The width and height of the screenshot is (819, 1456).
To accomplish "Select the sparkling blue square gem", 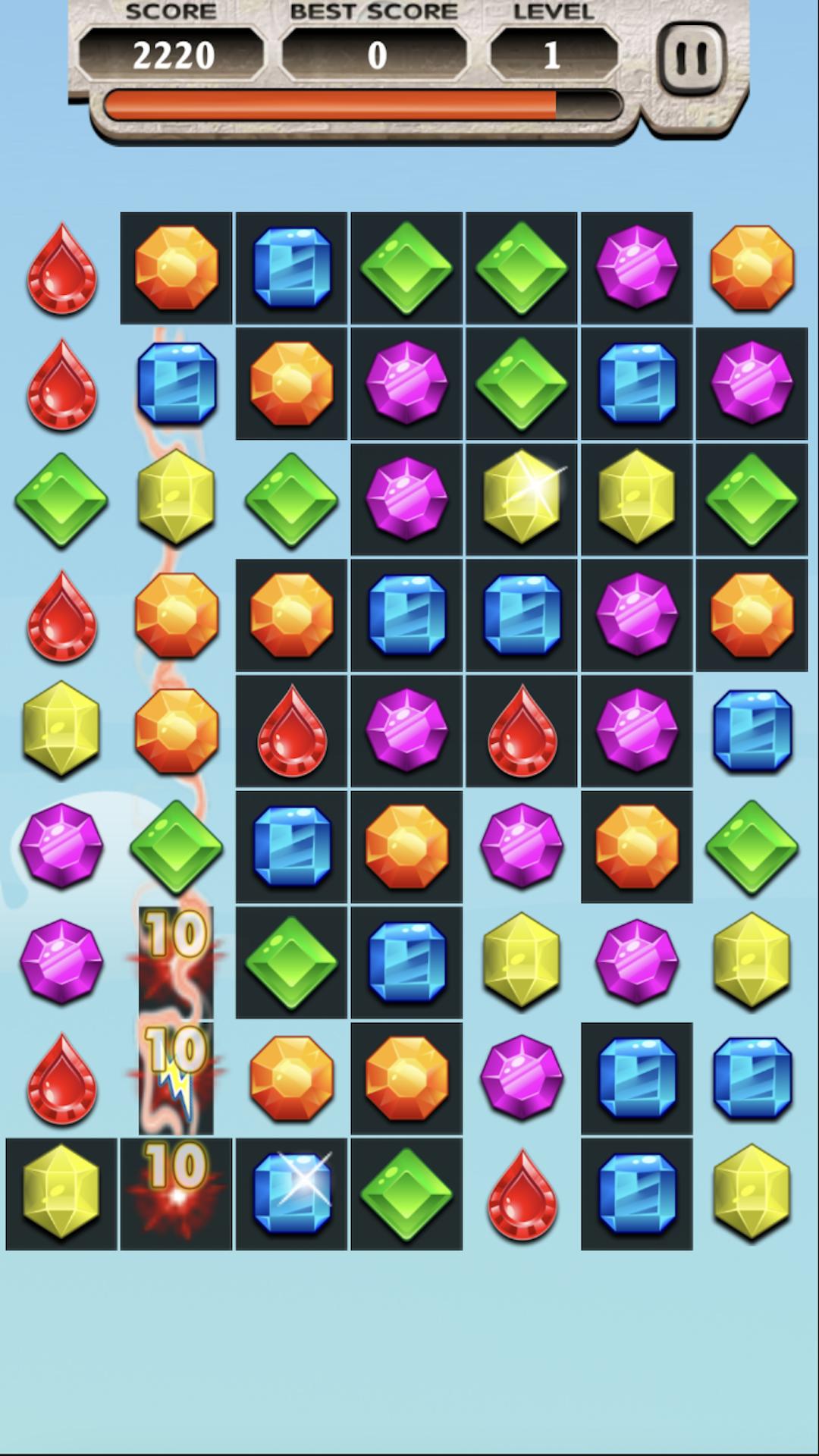I will (x=292, y=1194).
